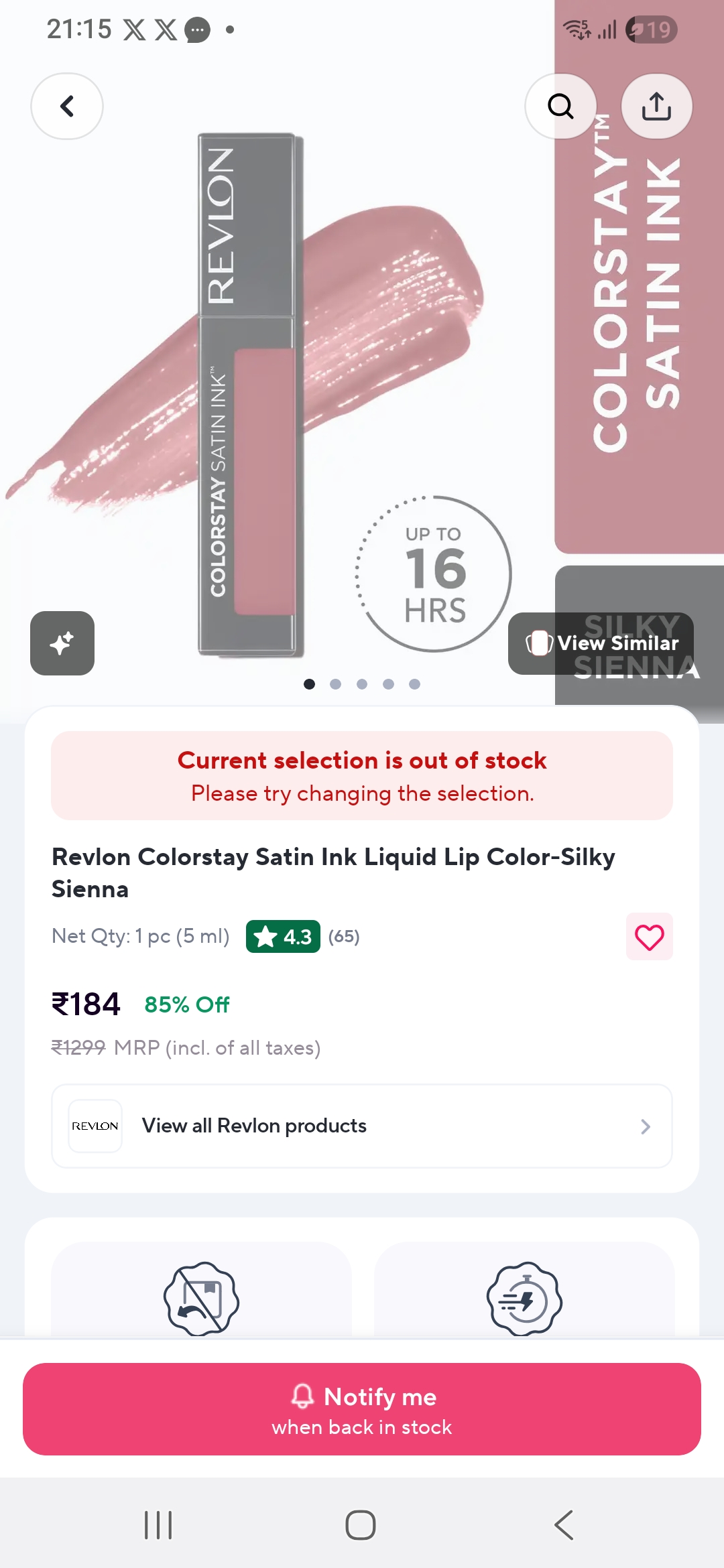Open search from the magnifier icon
724x1568 pixels.
(560, 106)
